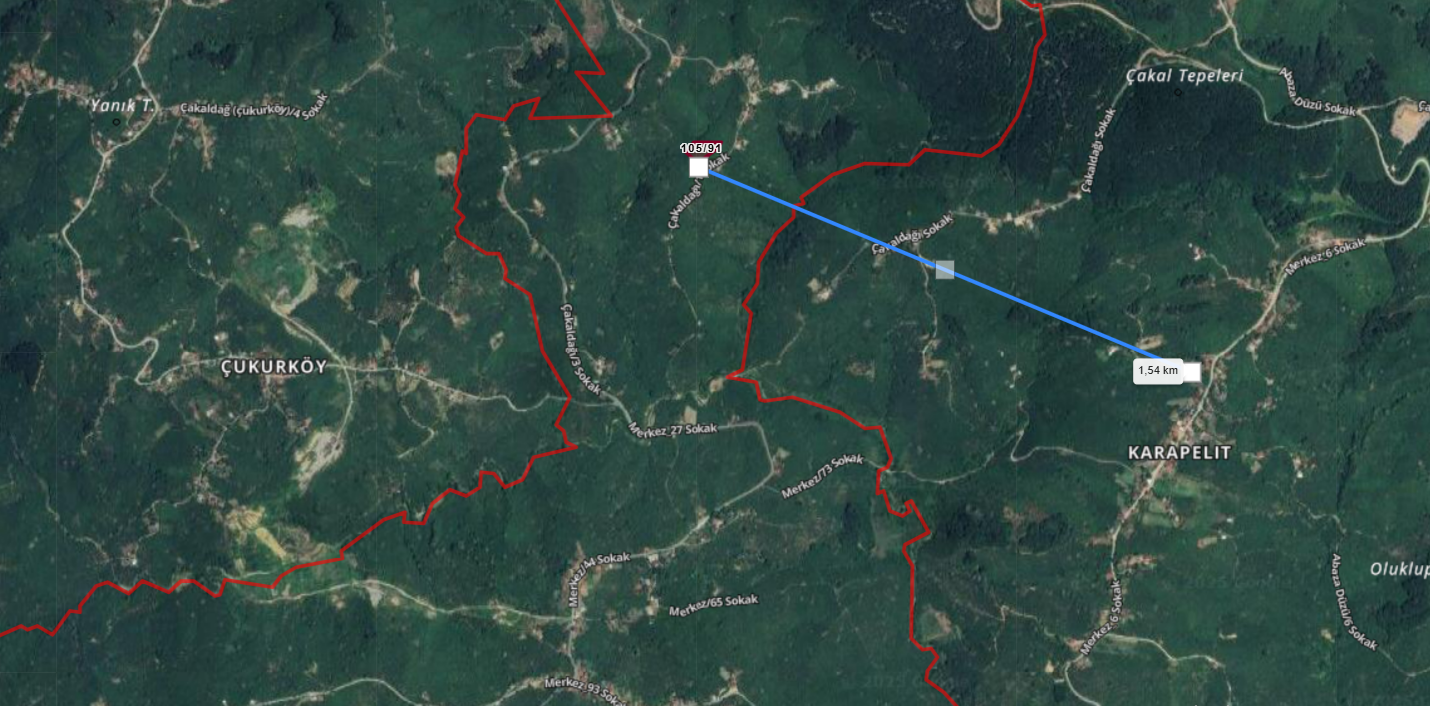Tap the gray midpoint handle on the blue line

945,269
